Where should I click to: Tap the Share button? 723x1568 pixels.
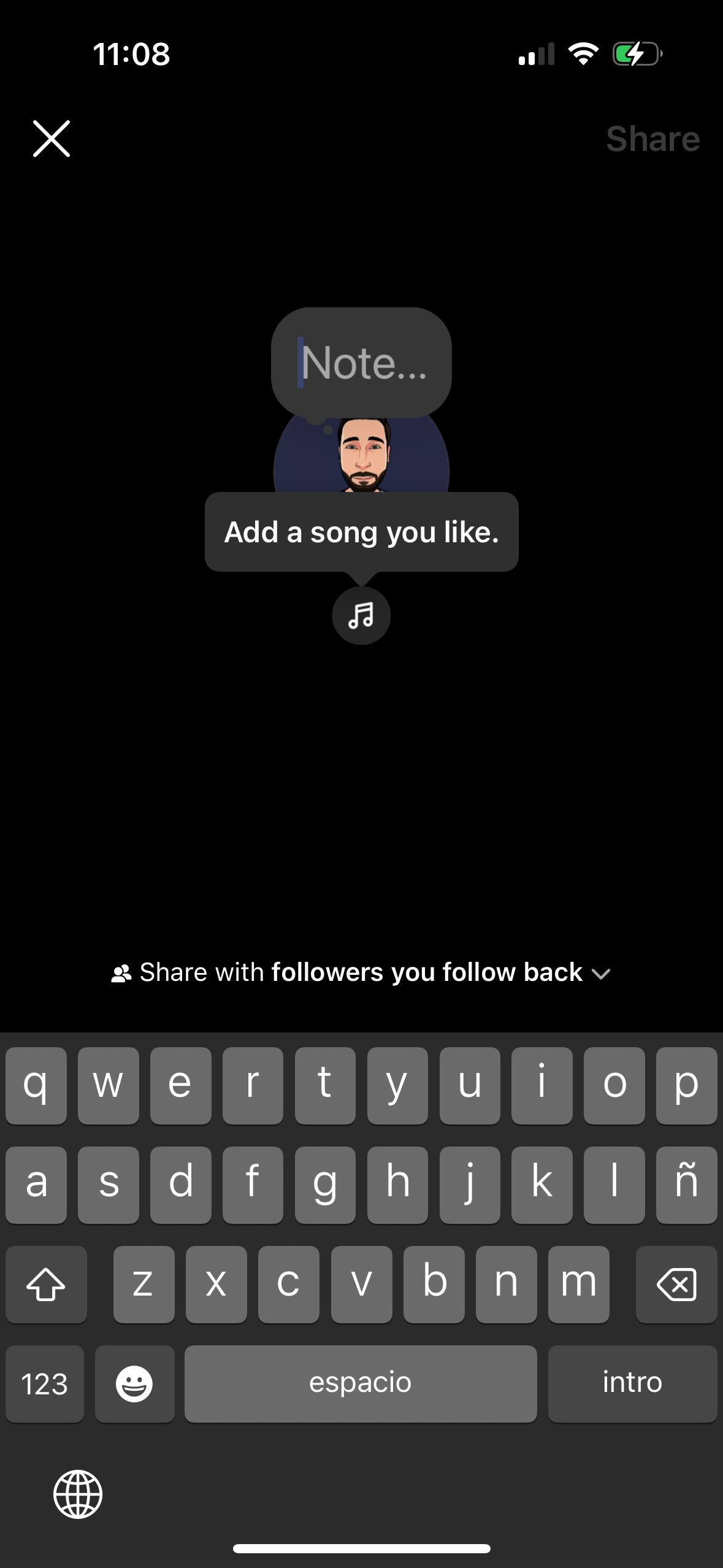tap(654, 138)
